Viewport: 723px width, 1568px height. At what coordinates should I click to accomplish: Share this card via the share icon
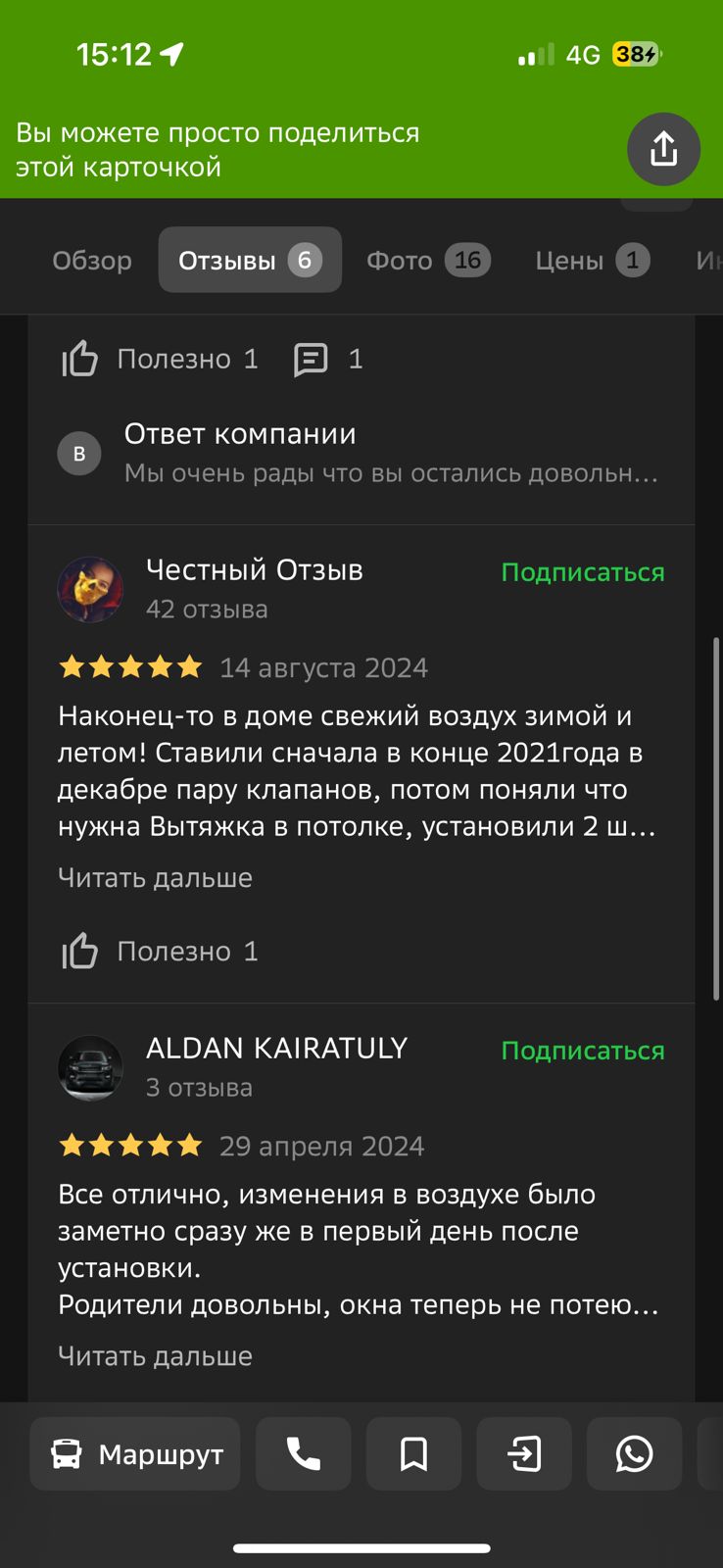click(663, 150)
